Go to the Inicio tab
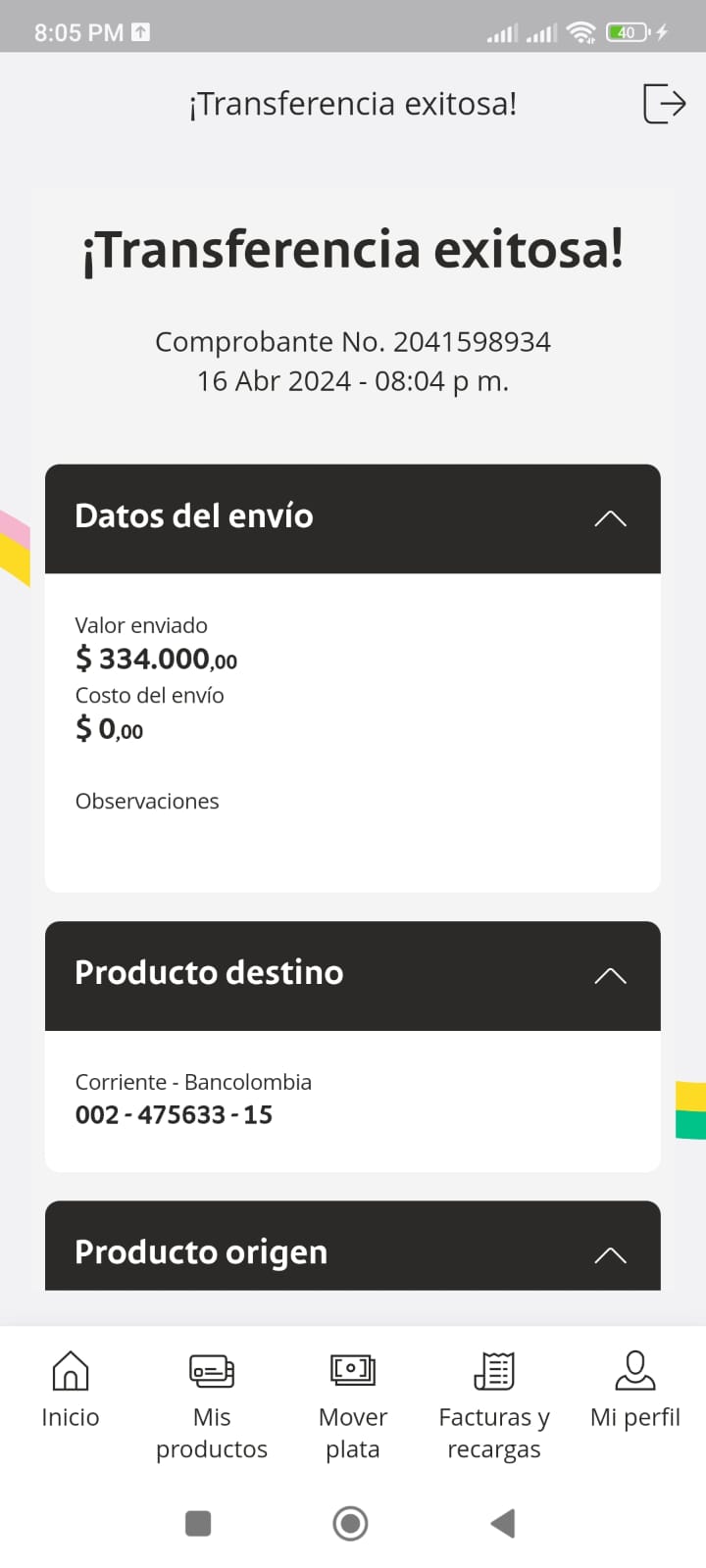Viewport: 706px width, 1568px height. point(71,1390)
